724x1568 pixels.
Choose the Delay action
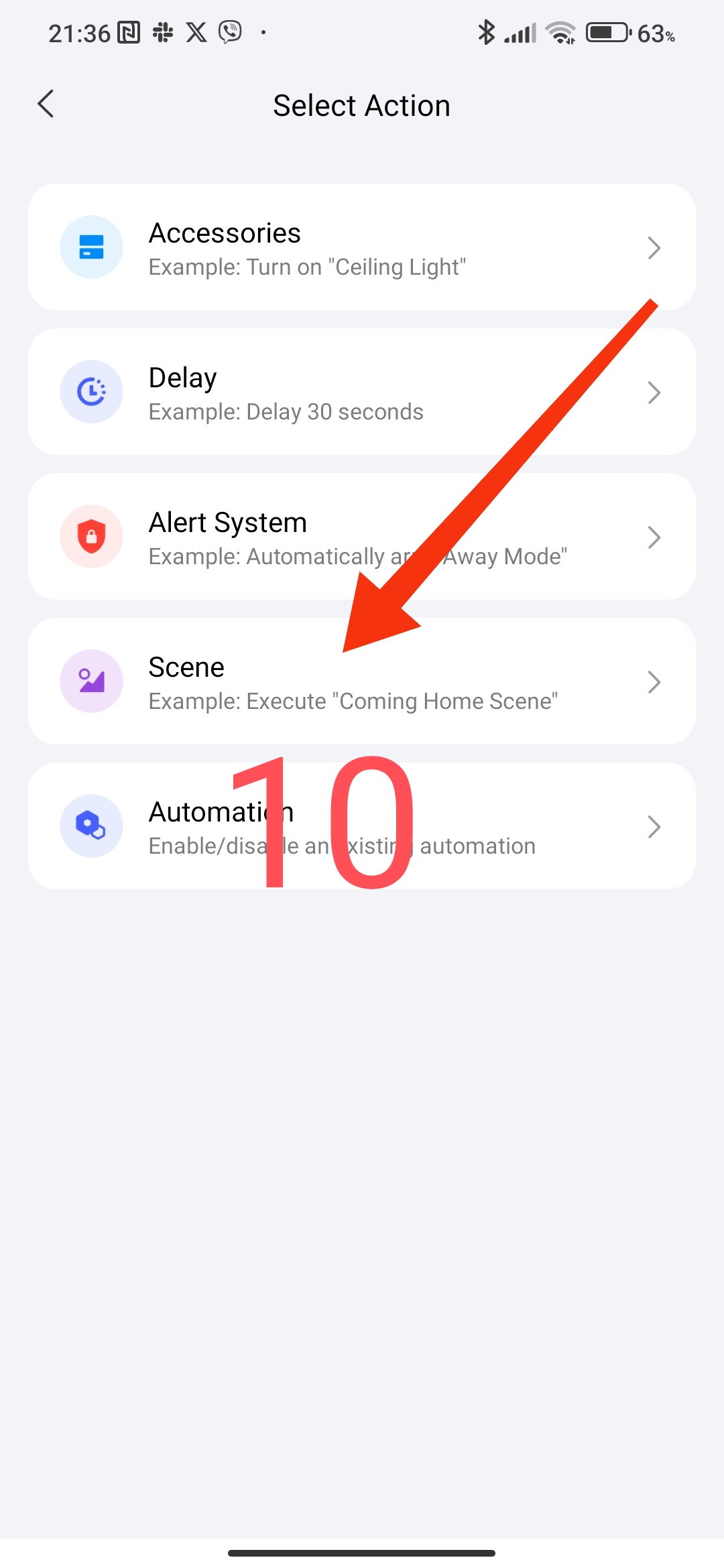pyautogui.click(x=362, y=392)
